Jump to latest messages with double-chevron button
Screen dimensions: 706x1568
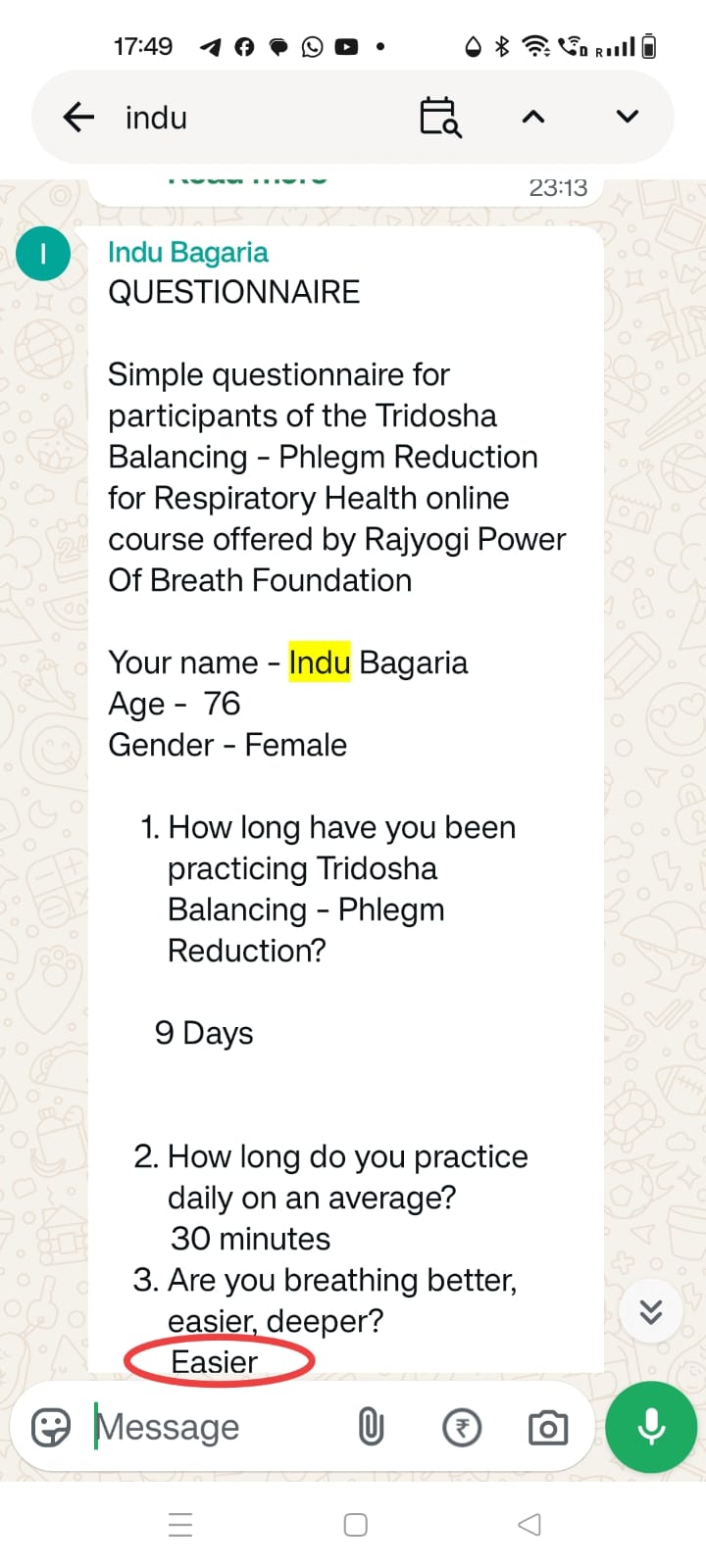[x=651, y=1311]
